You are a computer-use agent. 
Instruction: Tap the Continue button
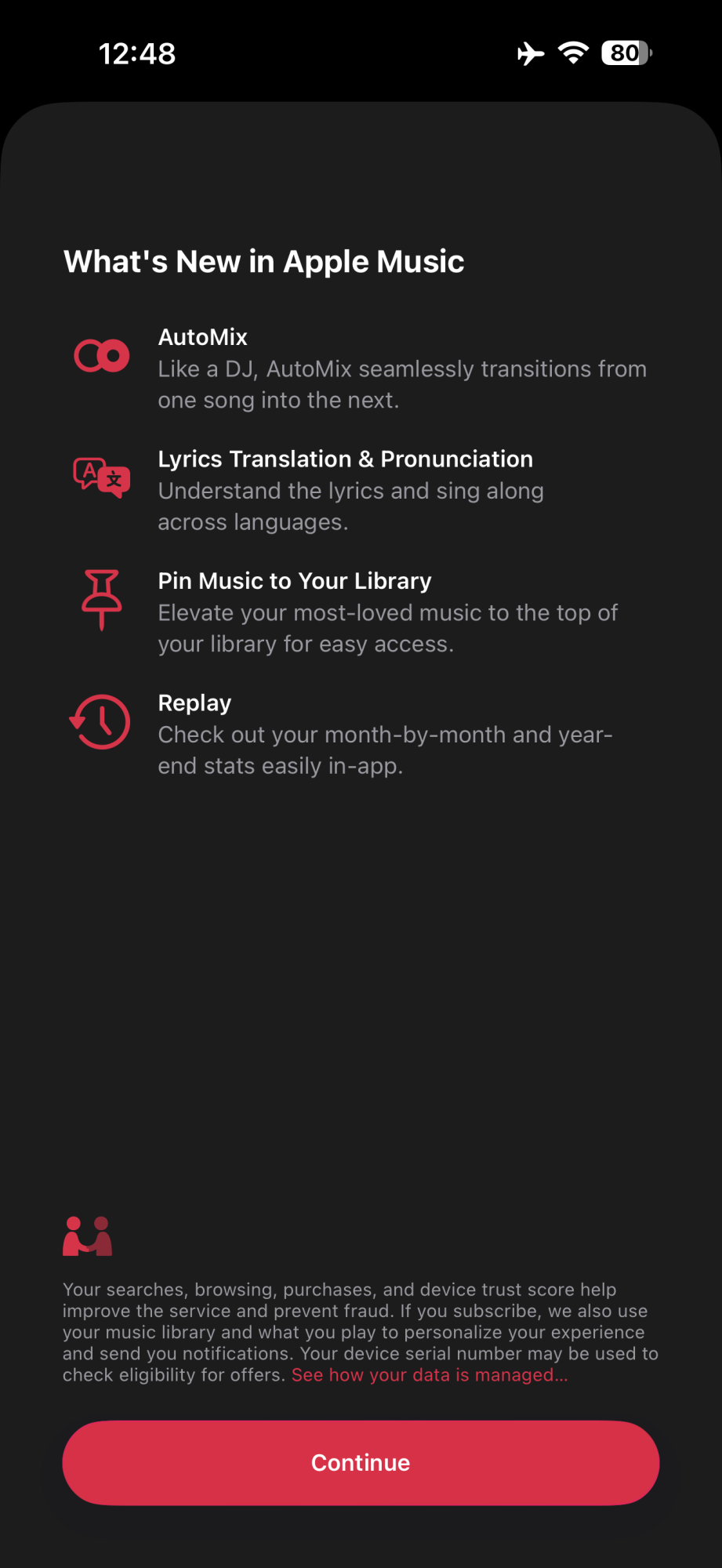point(361,1462)
